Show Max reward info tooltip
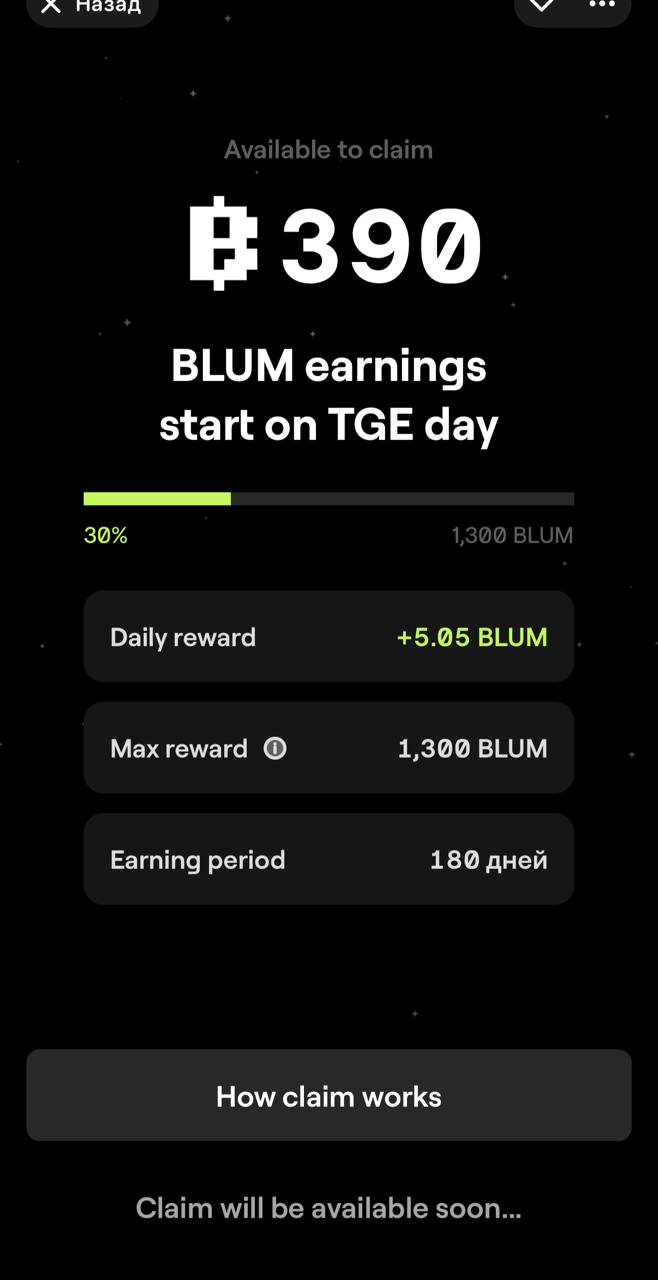This screenshot has height=1280, width=658. point(275,749)
